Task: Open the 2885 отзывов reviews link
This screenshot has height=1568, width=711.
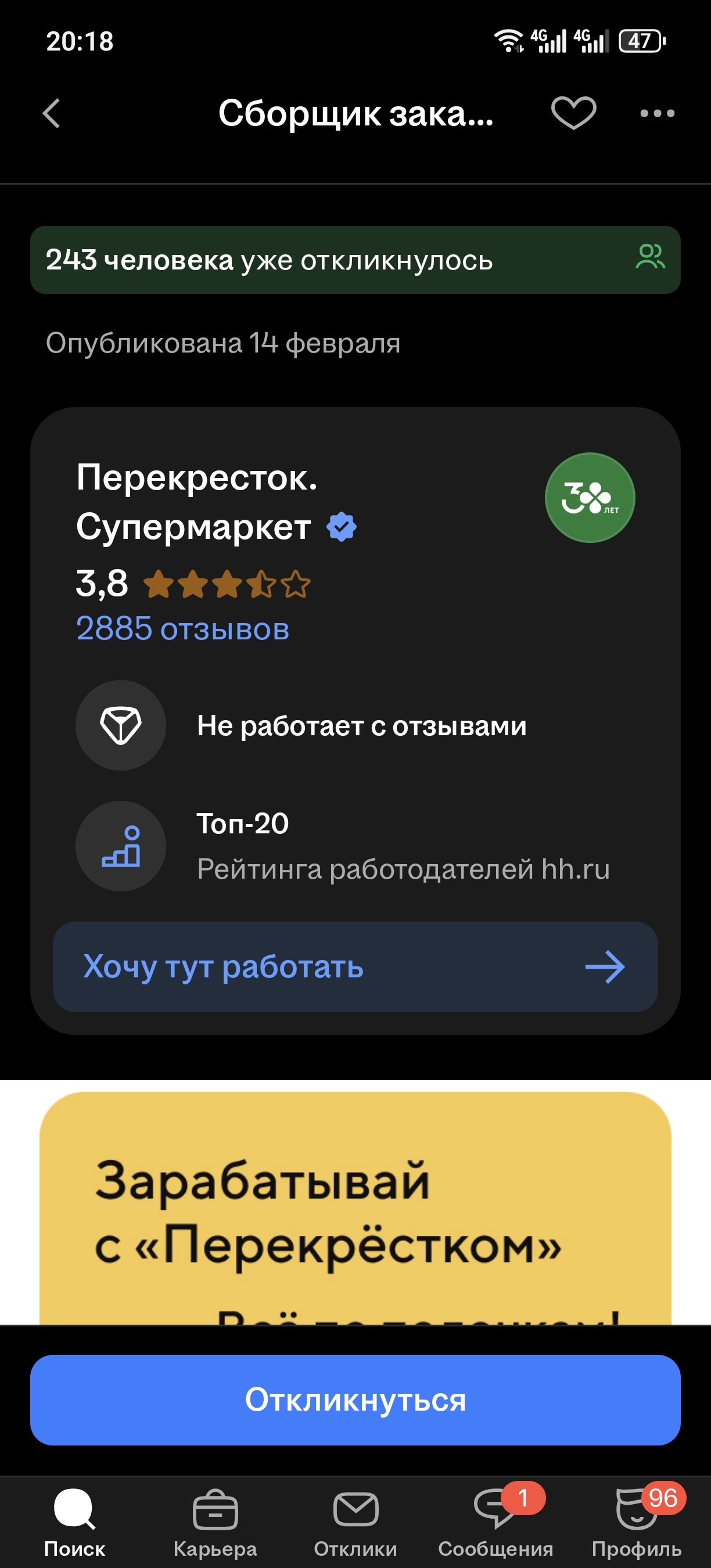Action: (182, 629)
